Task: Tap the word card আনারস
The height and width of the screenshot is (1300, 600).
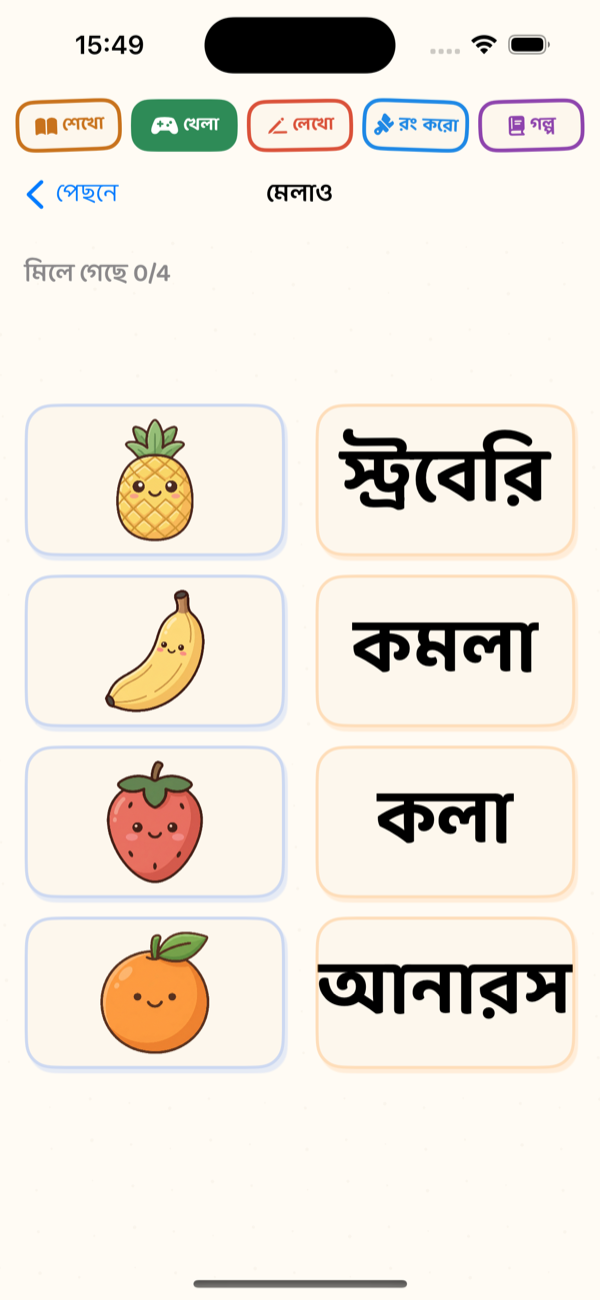Action: (445, 993)
